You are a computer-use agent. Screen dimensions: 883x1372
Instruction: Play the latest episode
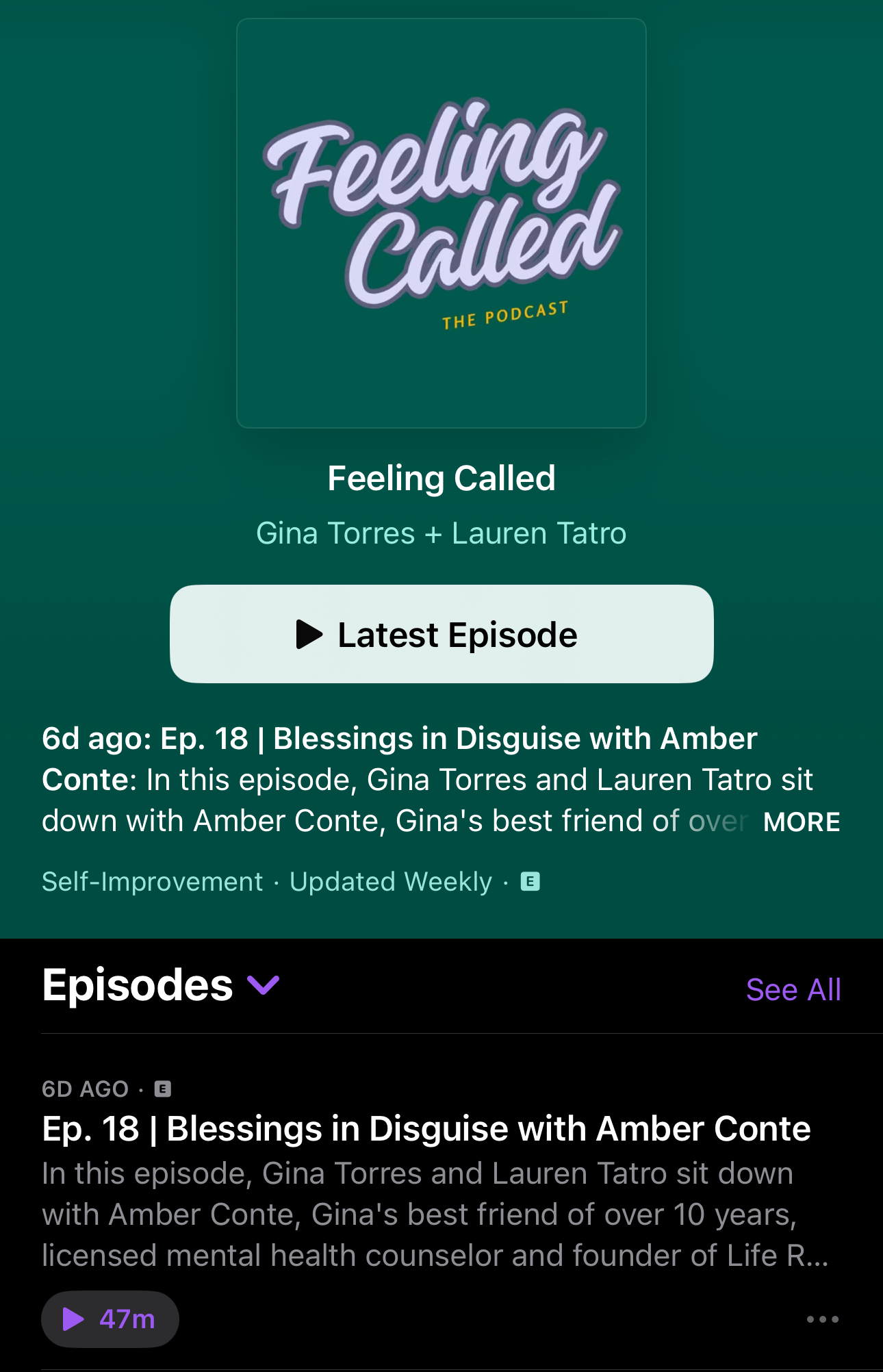tap(441, 634)
